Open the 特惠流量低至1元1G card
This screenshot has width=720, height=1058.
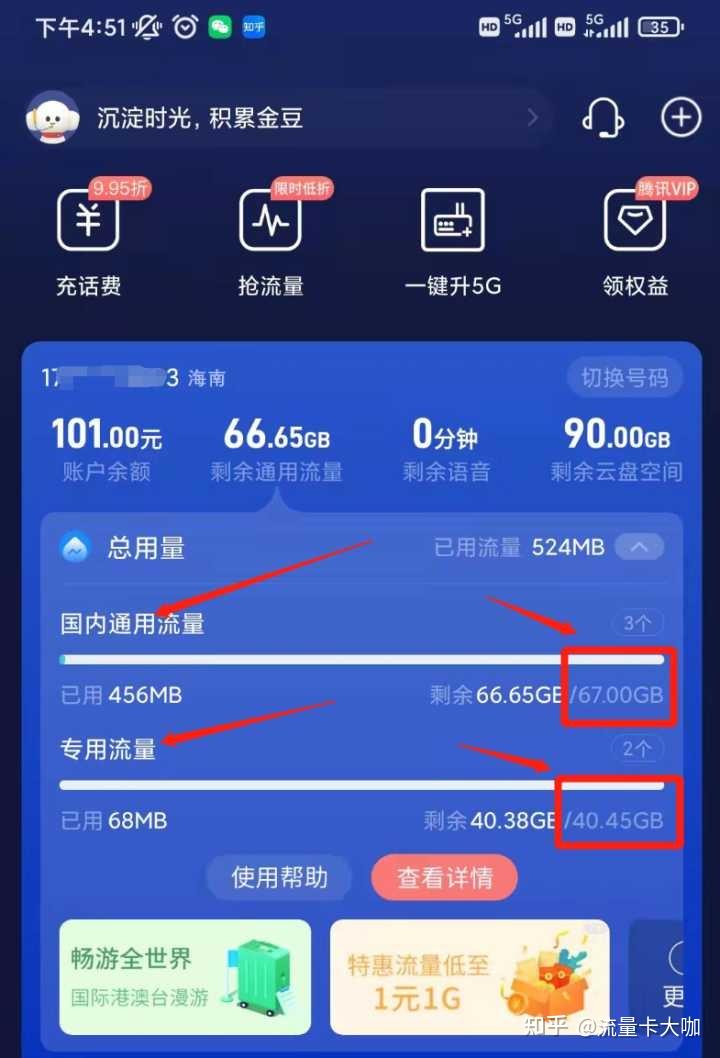tap(469, 977)
